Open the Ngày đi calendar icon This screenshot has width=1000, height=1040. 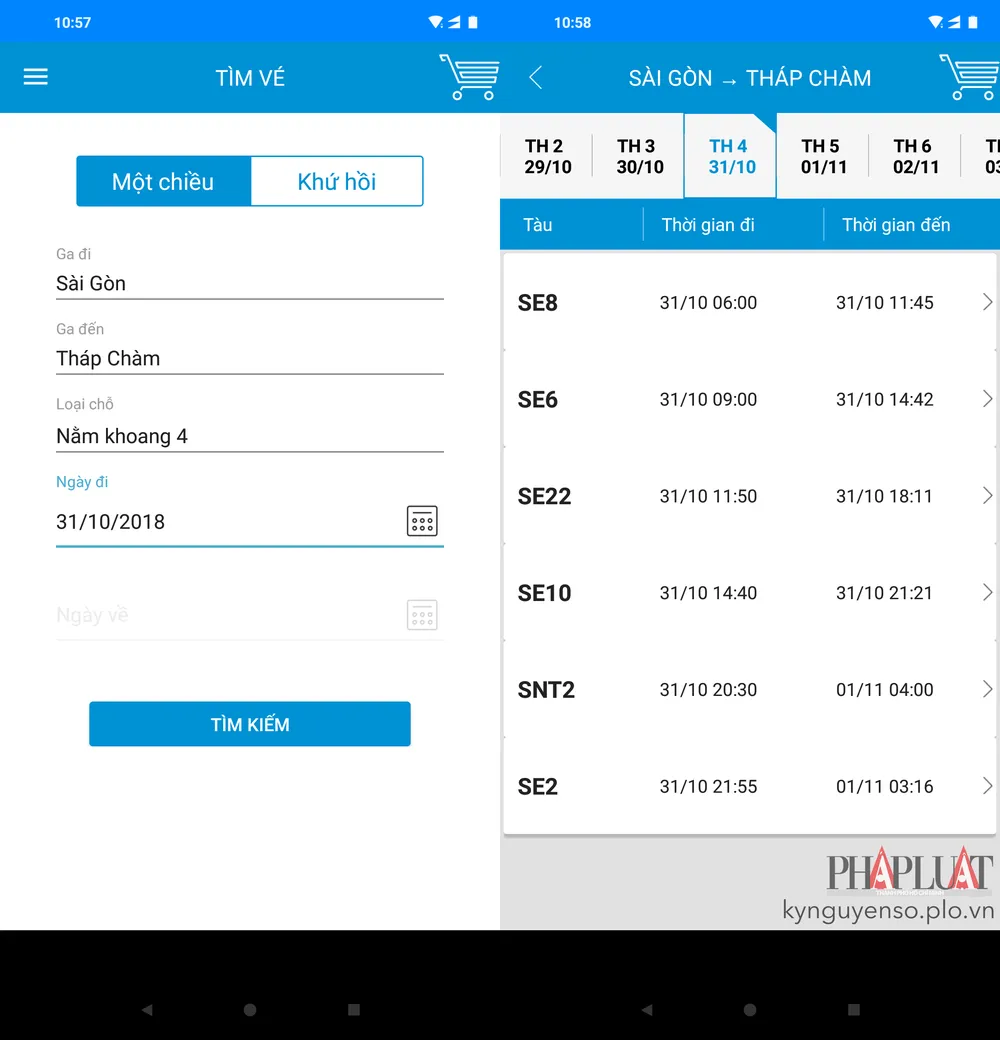click(422, 521)
